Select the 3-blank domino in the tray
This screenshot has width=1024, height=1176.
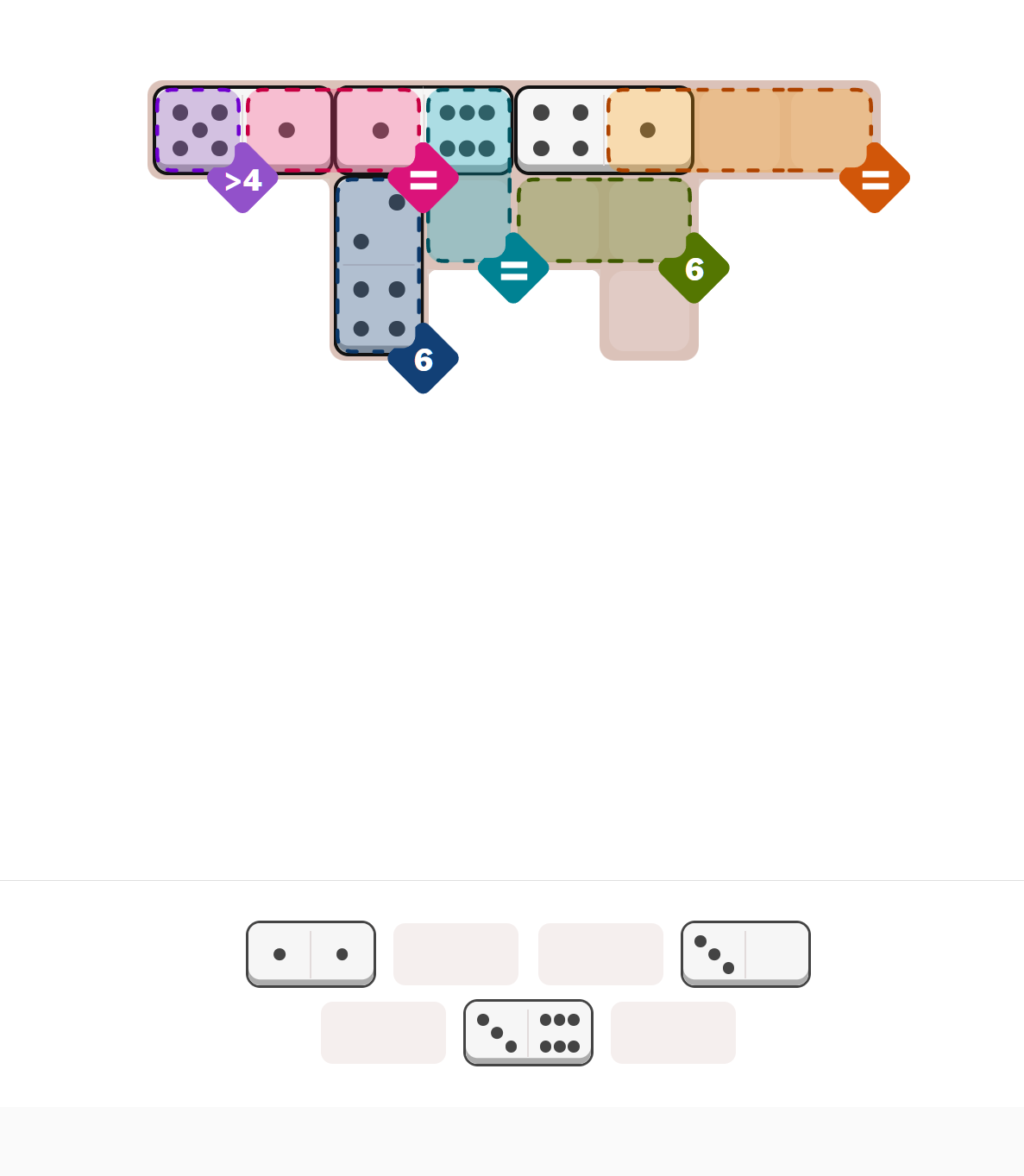click(x=745, y=953)
